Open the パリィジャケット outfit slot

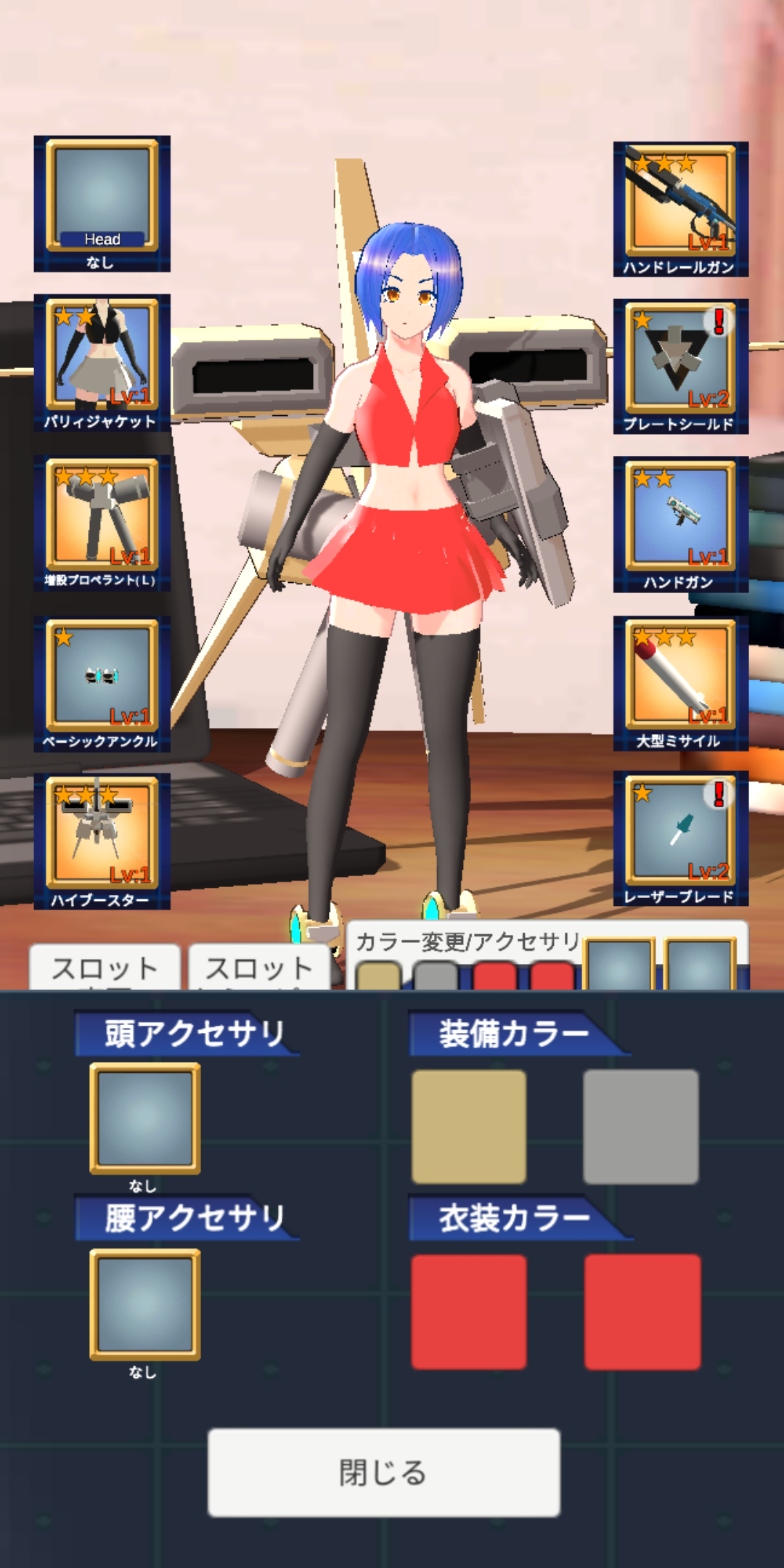click(x=102, y=363)
